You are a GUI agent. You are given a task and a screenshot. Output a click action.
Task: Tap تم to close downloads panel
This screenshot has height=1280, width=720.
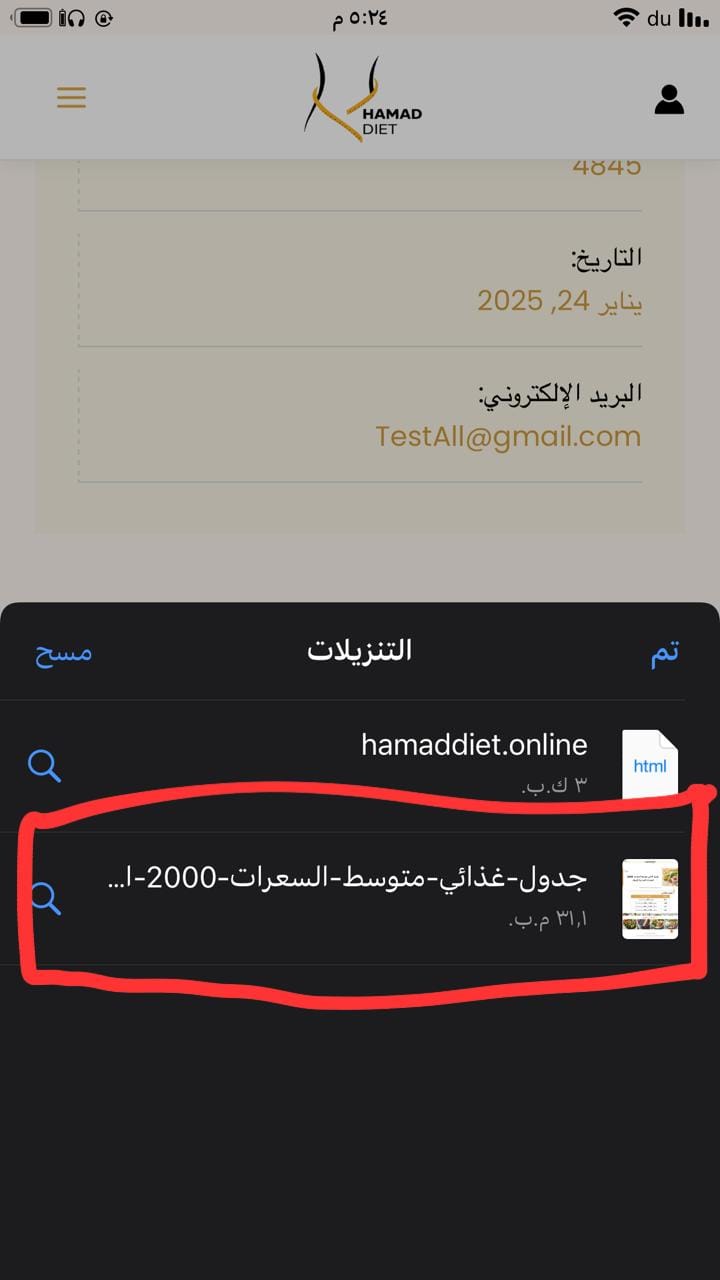click(665, 652)
